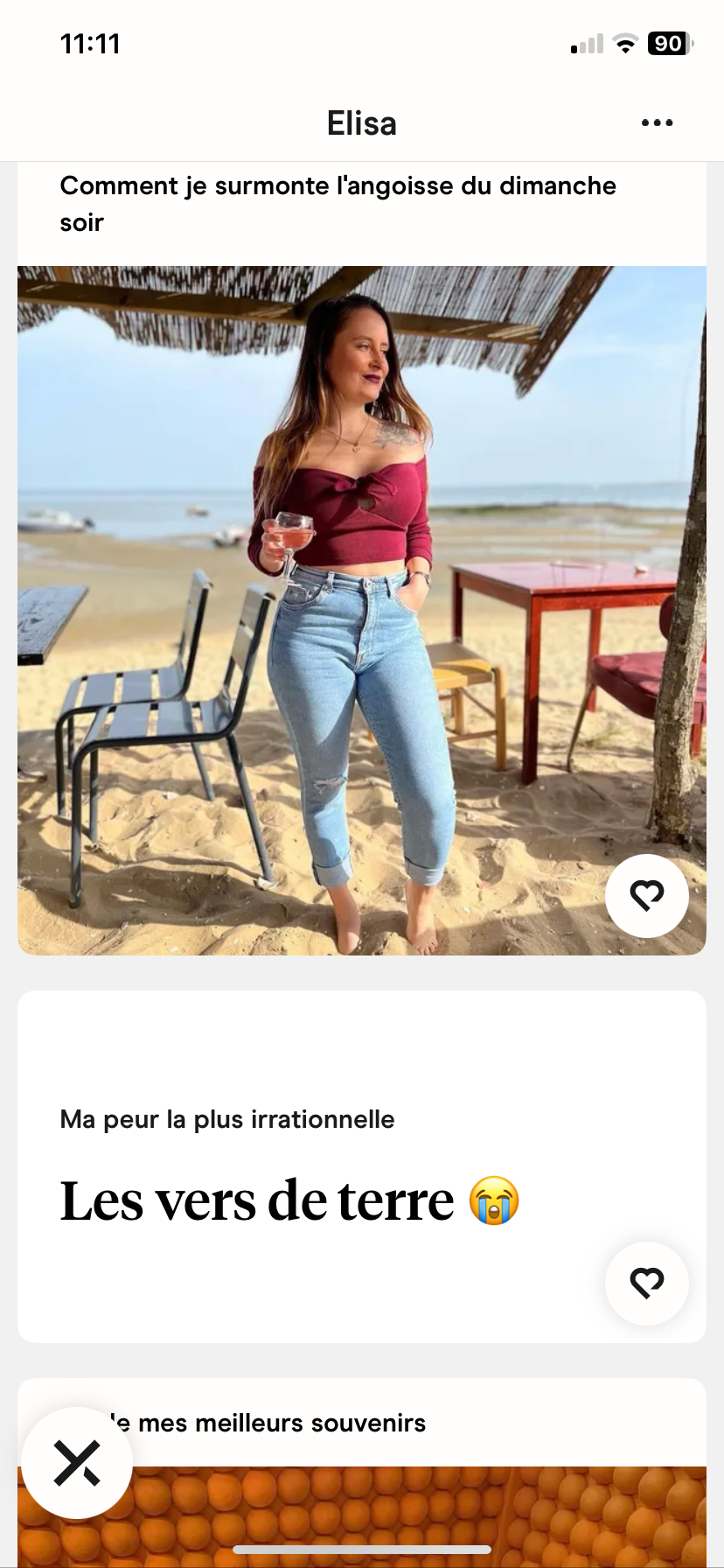
Task: Like the "Les vers de terre" prompt answer
Action: tap(647, 1283)
